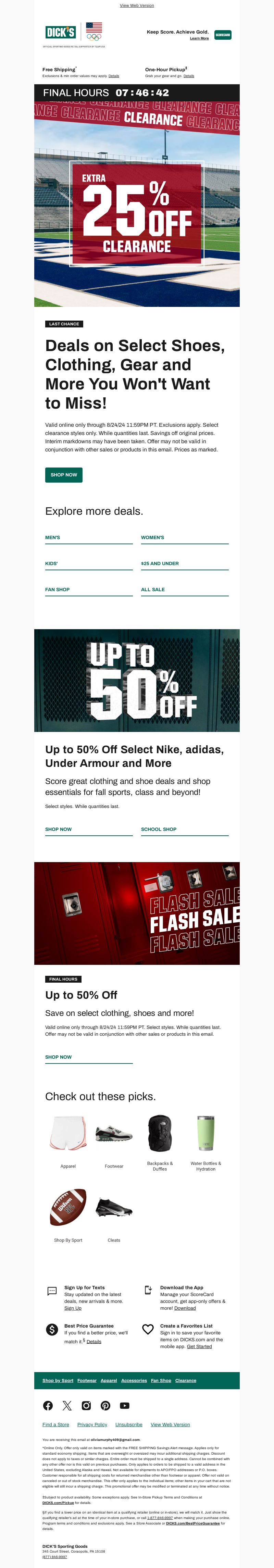The height and width of the screenshot is (1568, 274).
Task: Tap the Unsubscribe link
Action: (128, 1424)
